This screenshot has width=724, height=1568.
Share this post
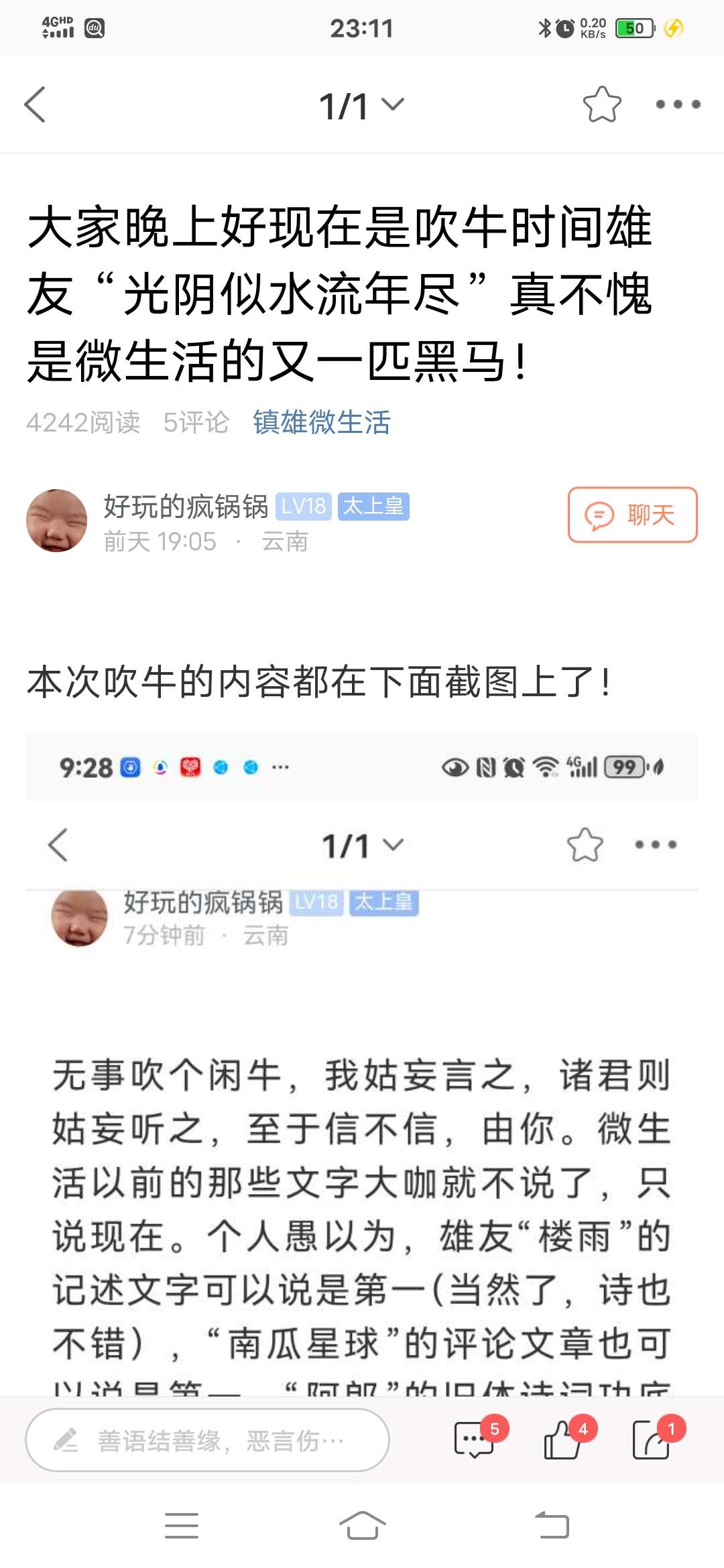[652, 1439]
